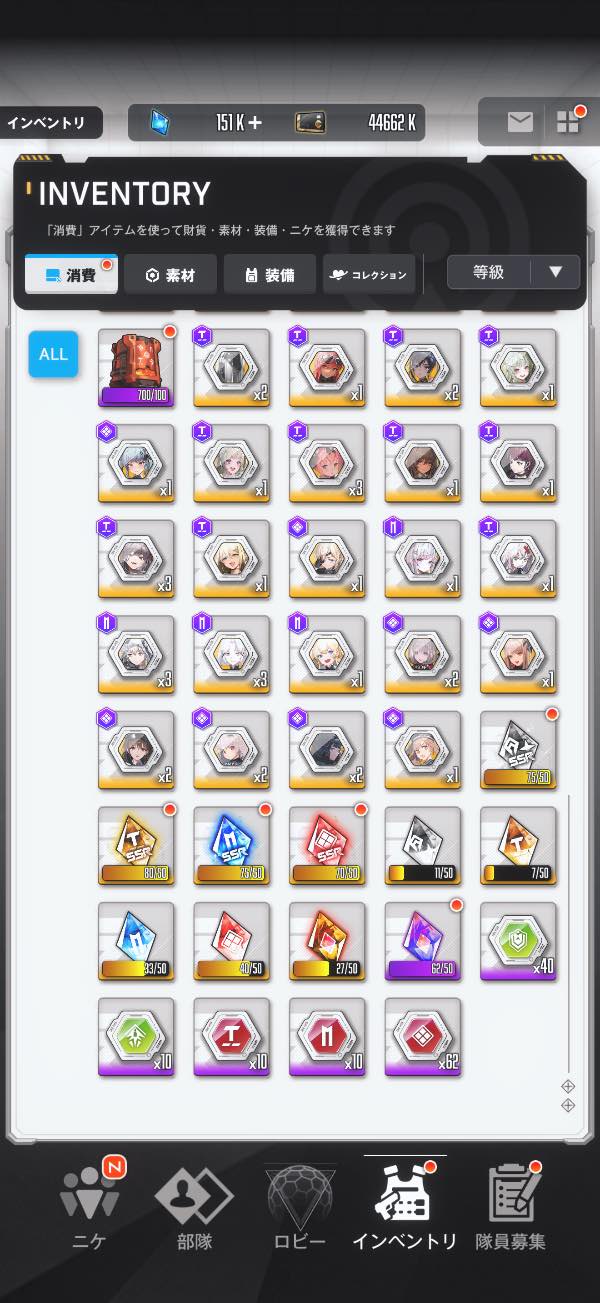Image resolution: width=600 pixels, height=1303 pixels.
Task: Switch to the コレクション tab
Action: point(369,274)
